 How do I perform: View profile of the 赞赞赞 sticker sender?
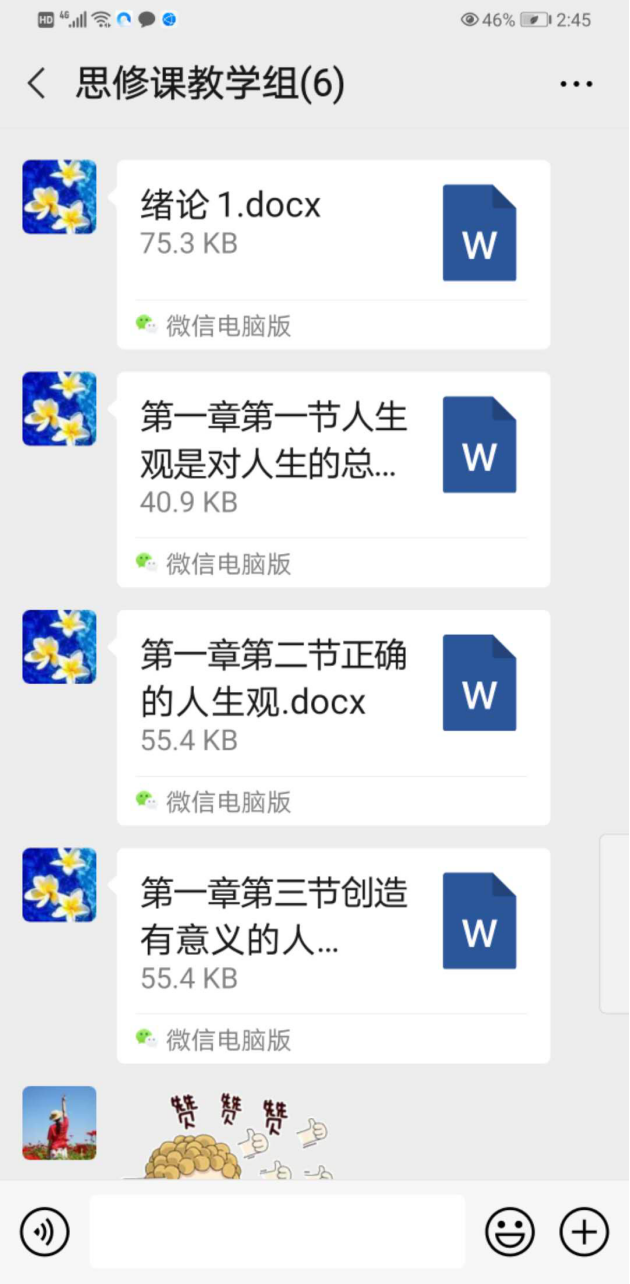pos(59,1123)
